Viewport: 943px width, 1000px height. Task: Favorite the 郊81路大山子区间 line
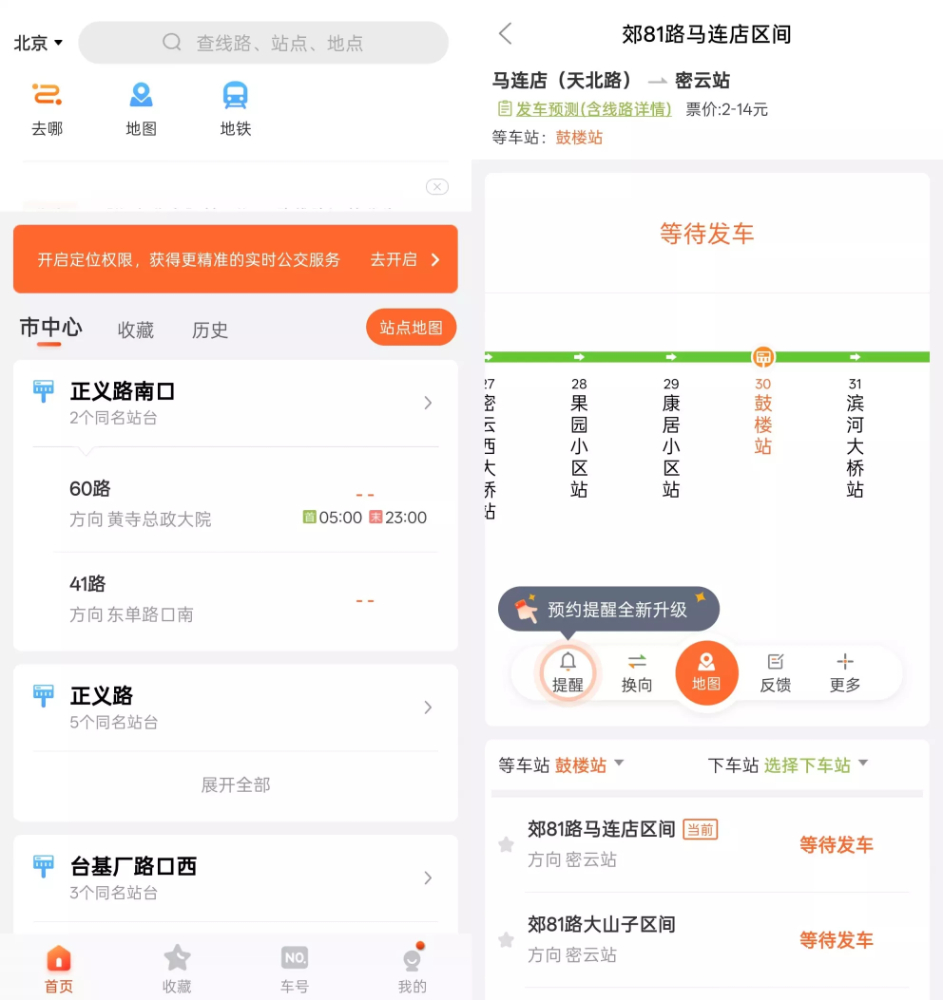[506, 940]
